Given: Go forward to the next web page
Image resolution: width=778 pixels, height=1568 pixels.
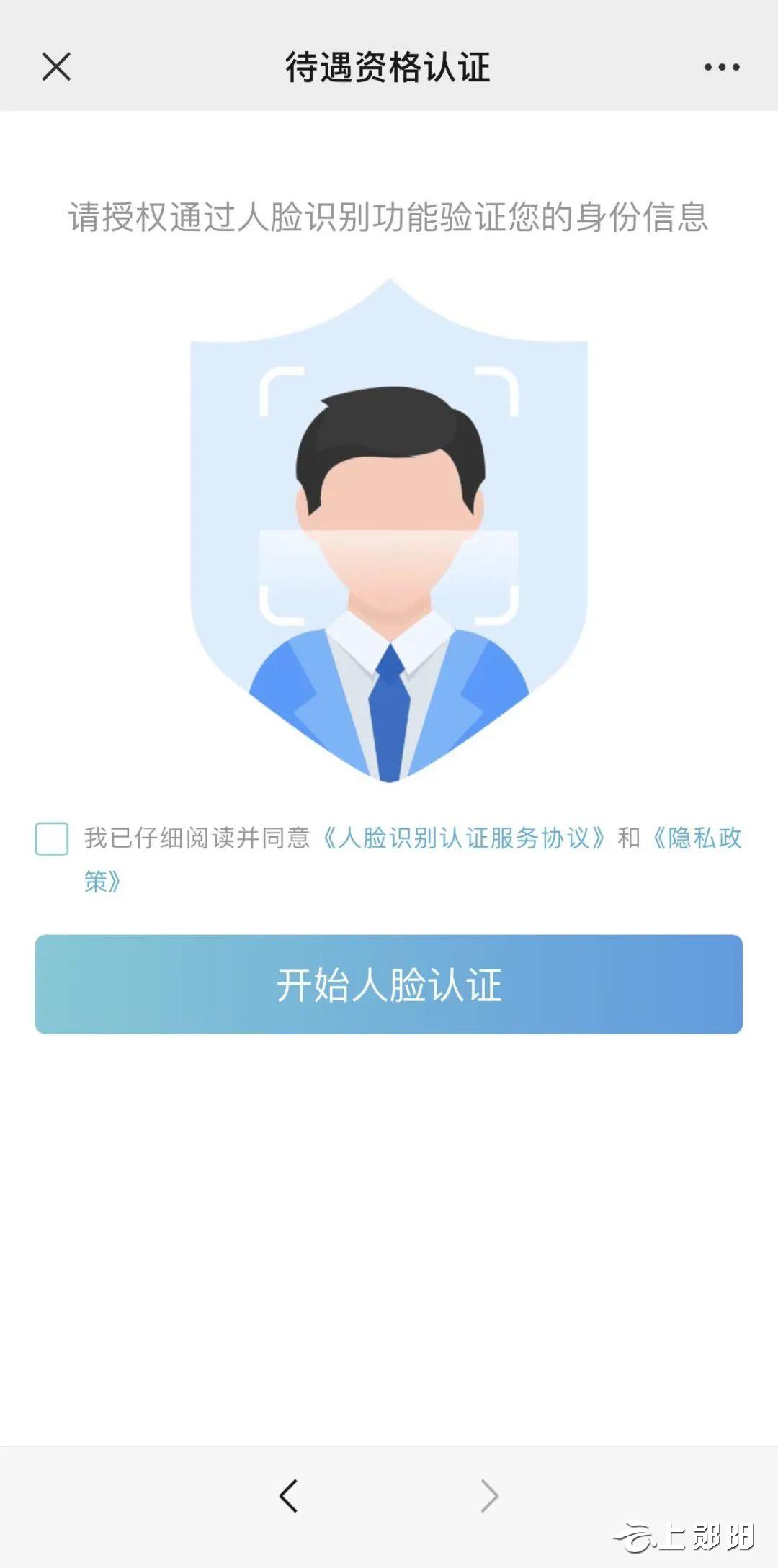Looking at the screenshot, I should 489,1496.
